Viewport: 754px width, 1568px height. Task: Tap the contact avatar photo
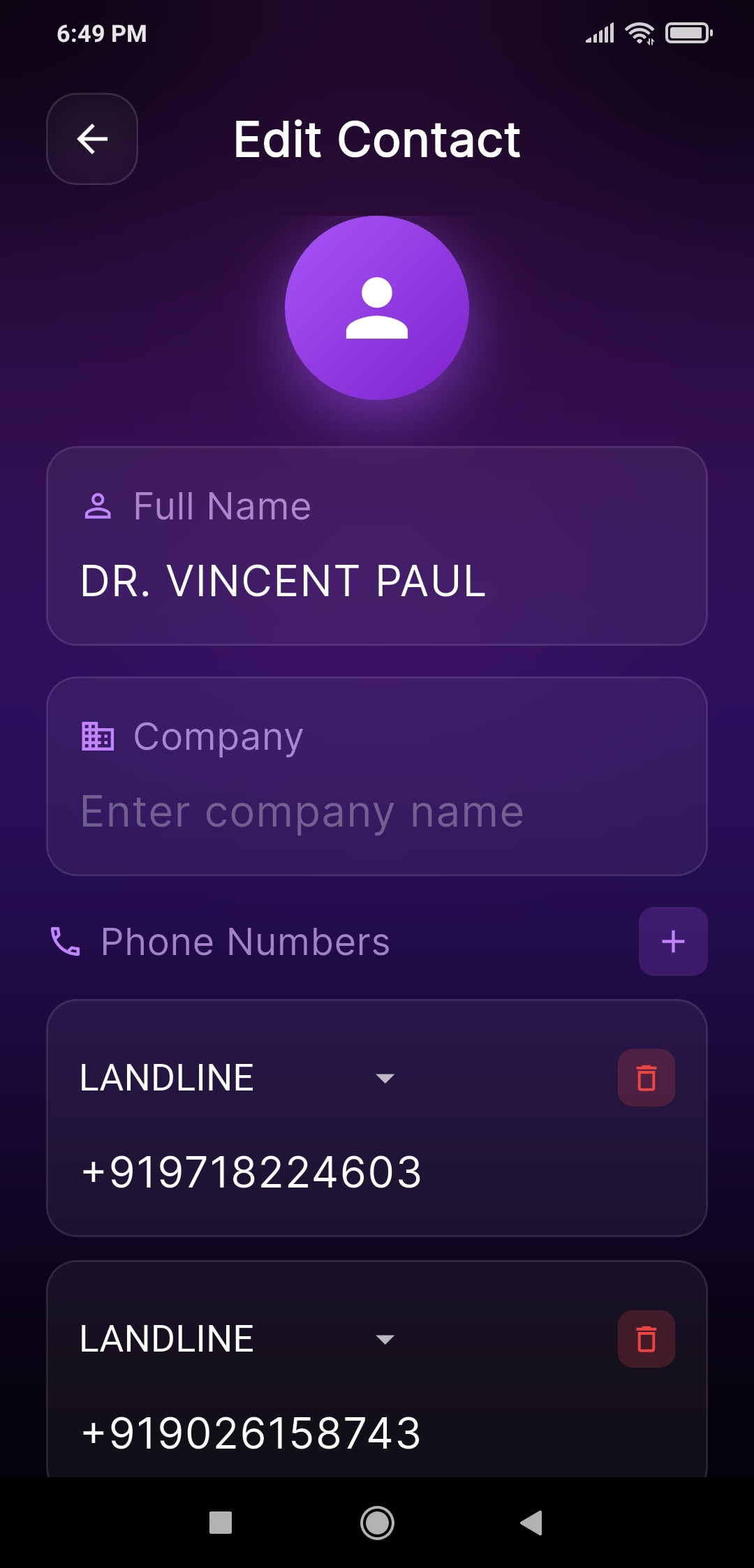376,308
